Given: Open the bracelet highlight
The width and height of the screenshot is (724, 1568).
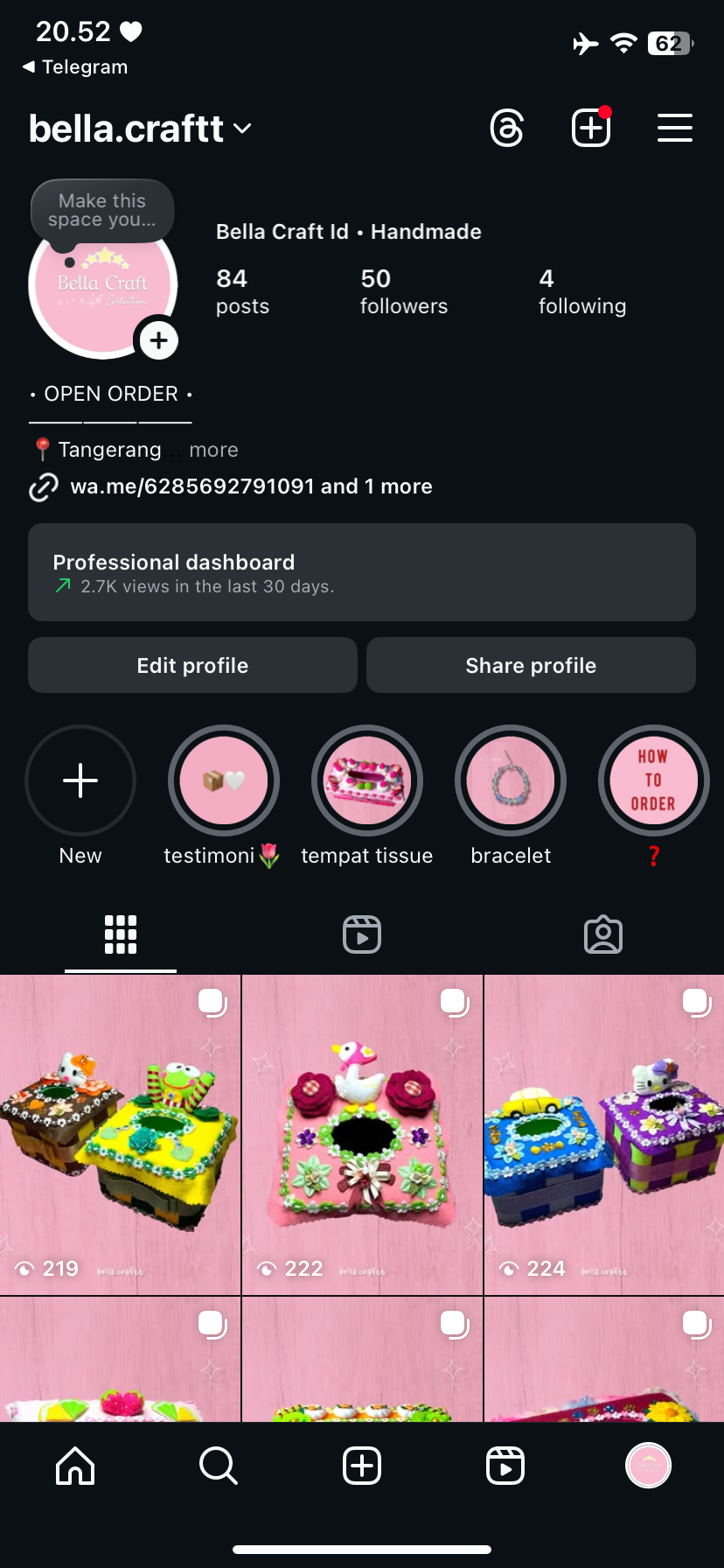Looking at the screenshot, I should (x=511, y=780).
